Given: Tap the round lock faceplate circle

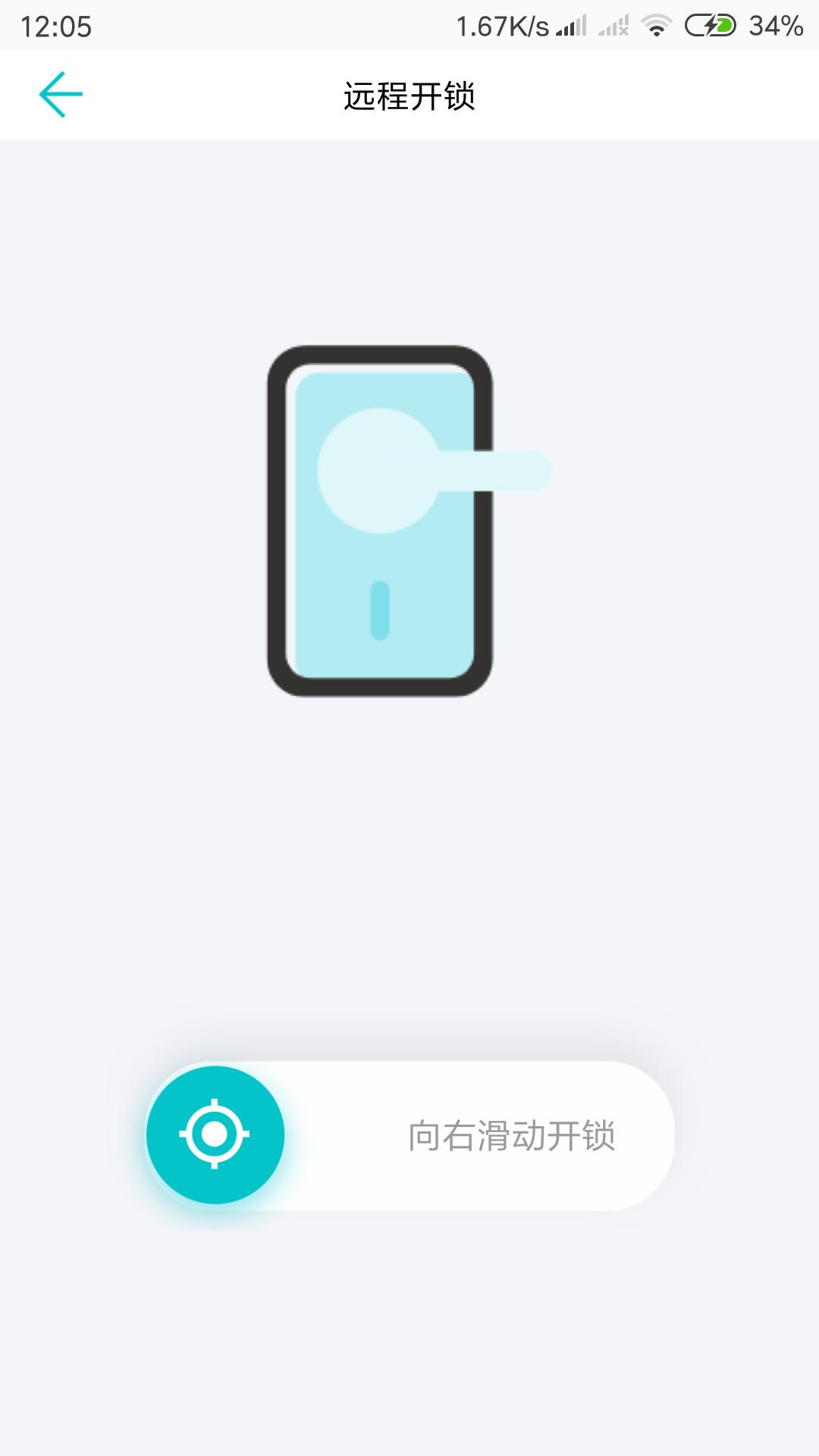Looking at the screenshot, I should [x=379, y=470].
